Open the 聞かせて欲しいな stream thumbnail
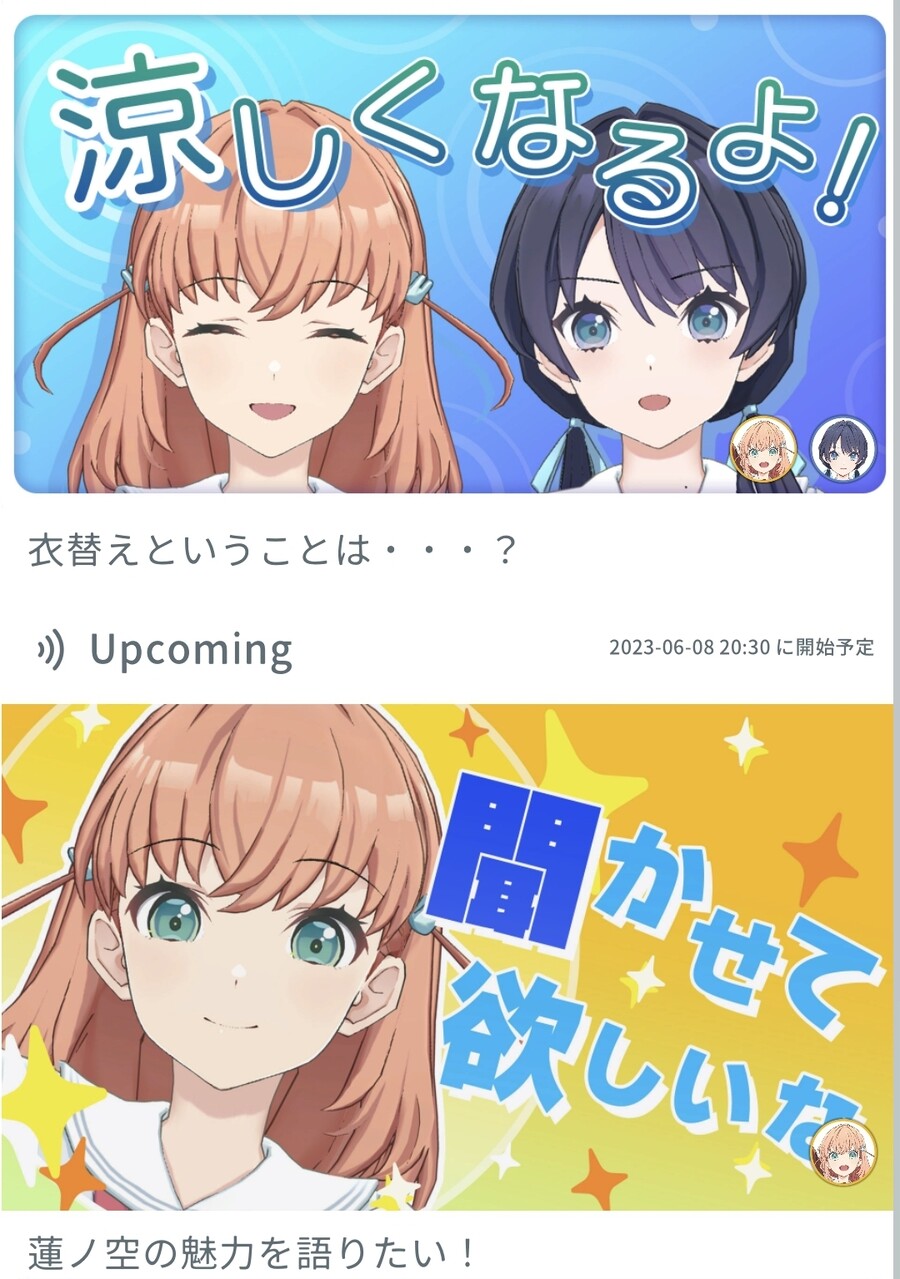Screen dimensions: 900x1279 point(449,957)
